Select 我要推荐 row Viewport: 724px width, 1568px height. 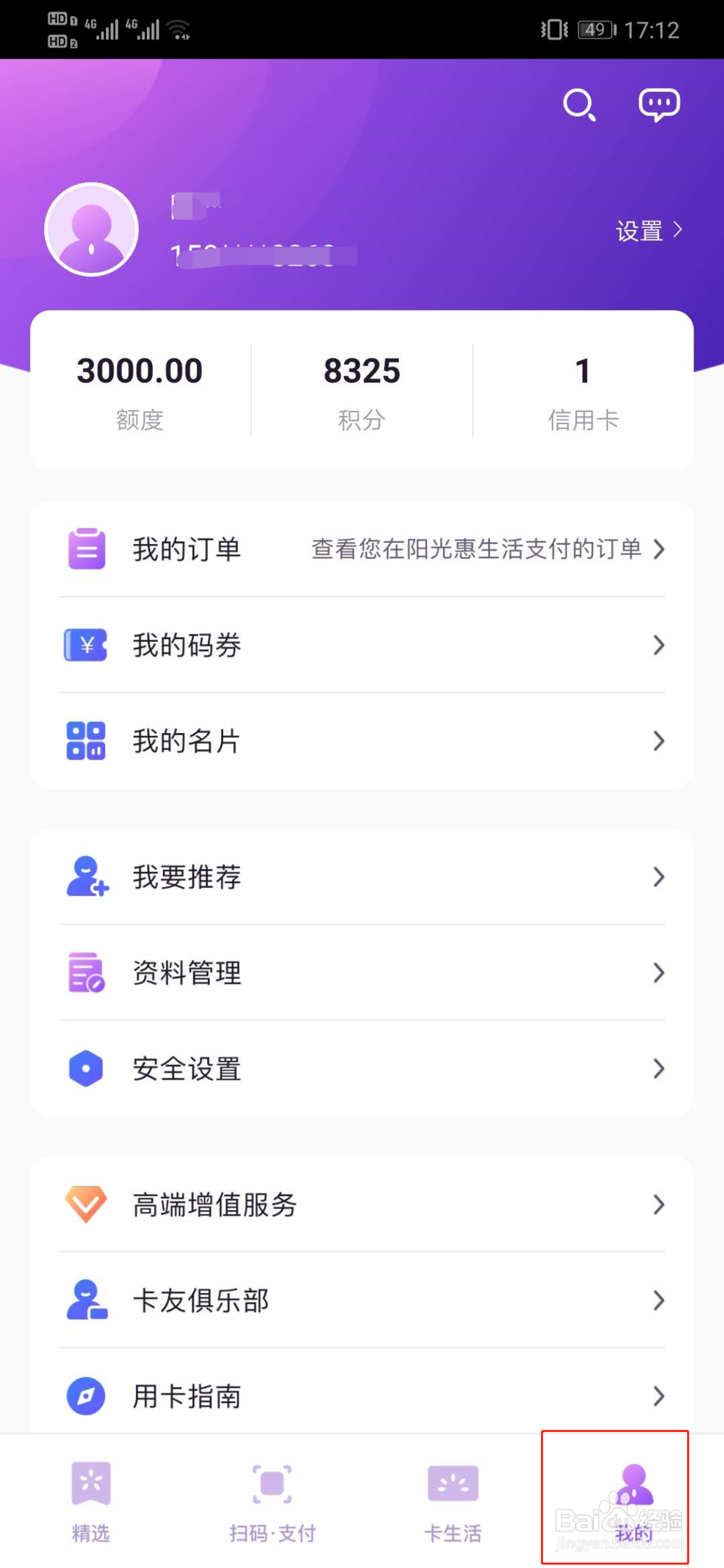pos(362,877)
